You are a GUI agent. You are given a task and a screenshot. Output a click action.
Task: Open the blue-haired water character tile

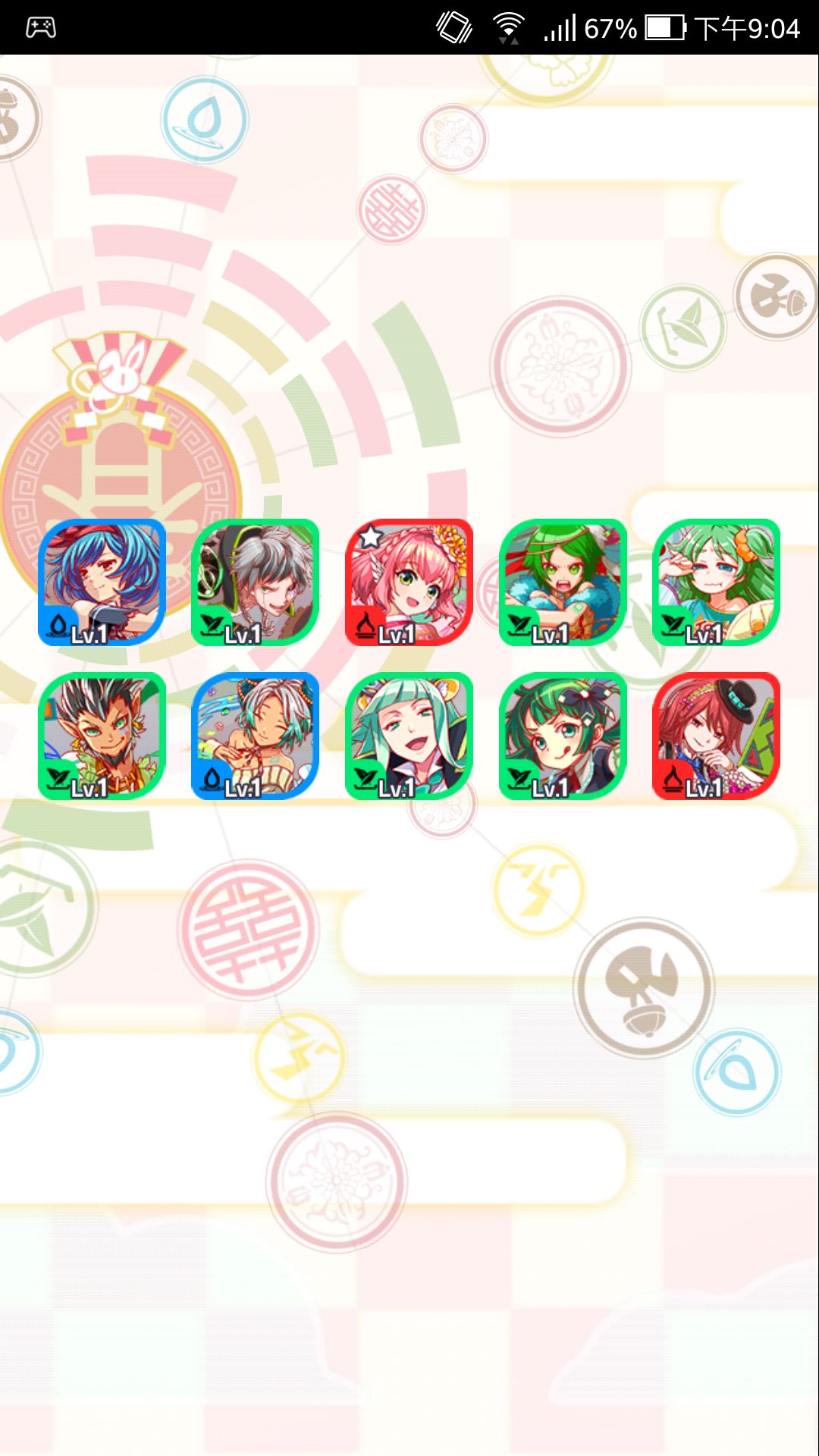click(102, 582)
